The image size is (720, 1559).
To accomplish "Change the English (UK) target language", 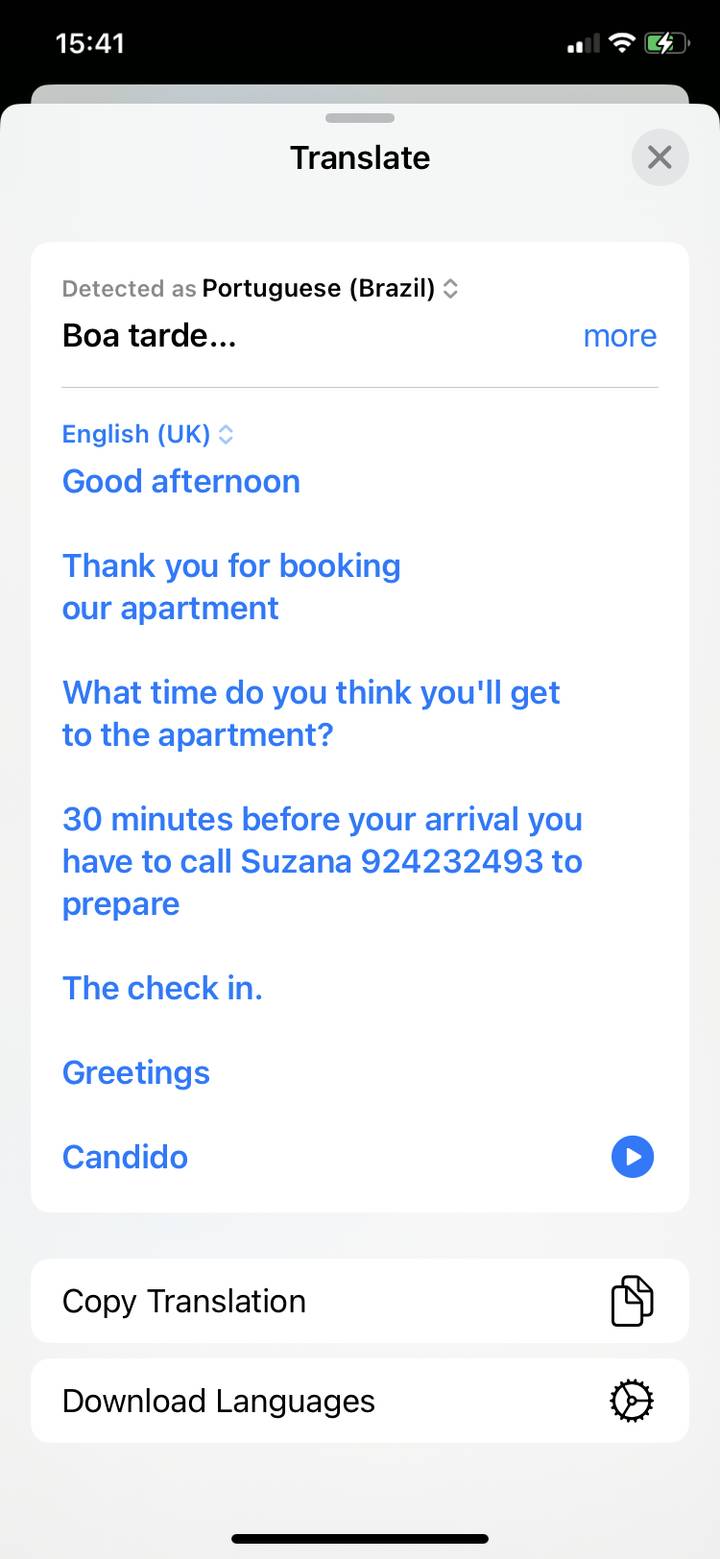I will click(x=148, y=434).
